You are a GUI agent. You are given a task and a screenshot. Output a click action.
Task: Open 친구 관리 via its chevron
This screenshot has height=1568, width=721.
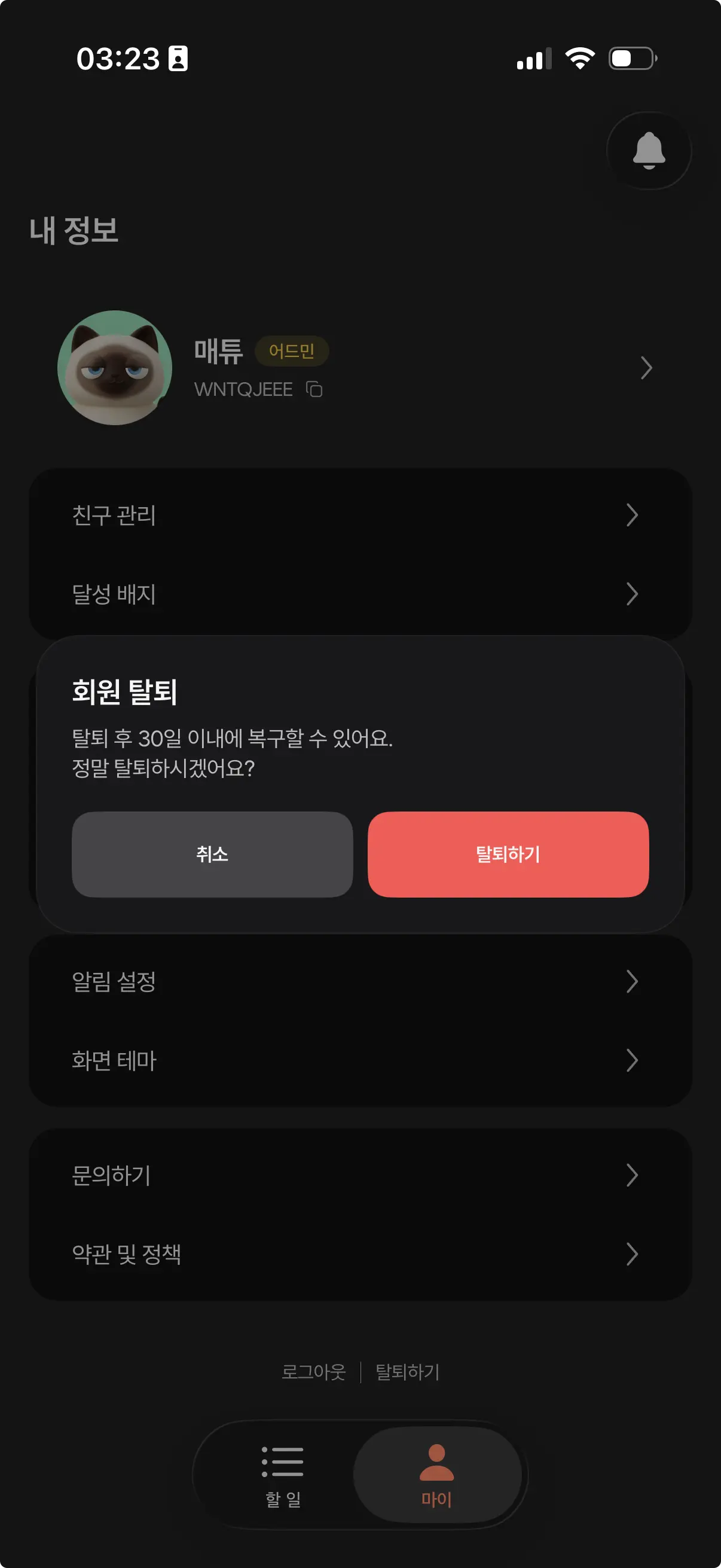[x=632, y=514]
